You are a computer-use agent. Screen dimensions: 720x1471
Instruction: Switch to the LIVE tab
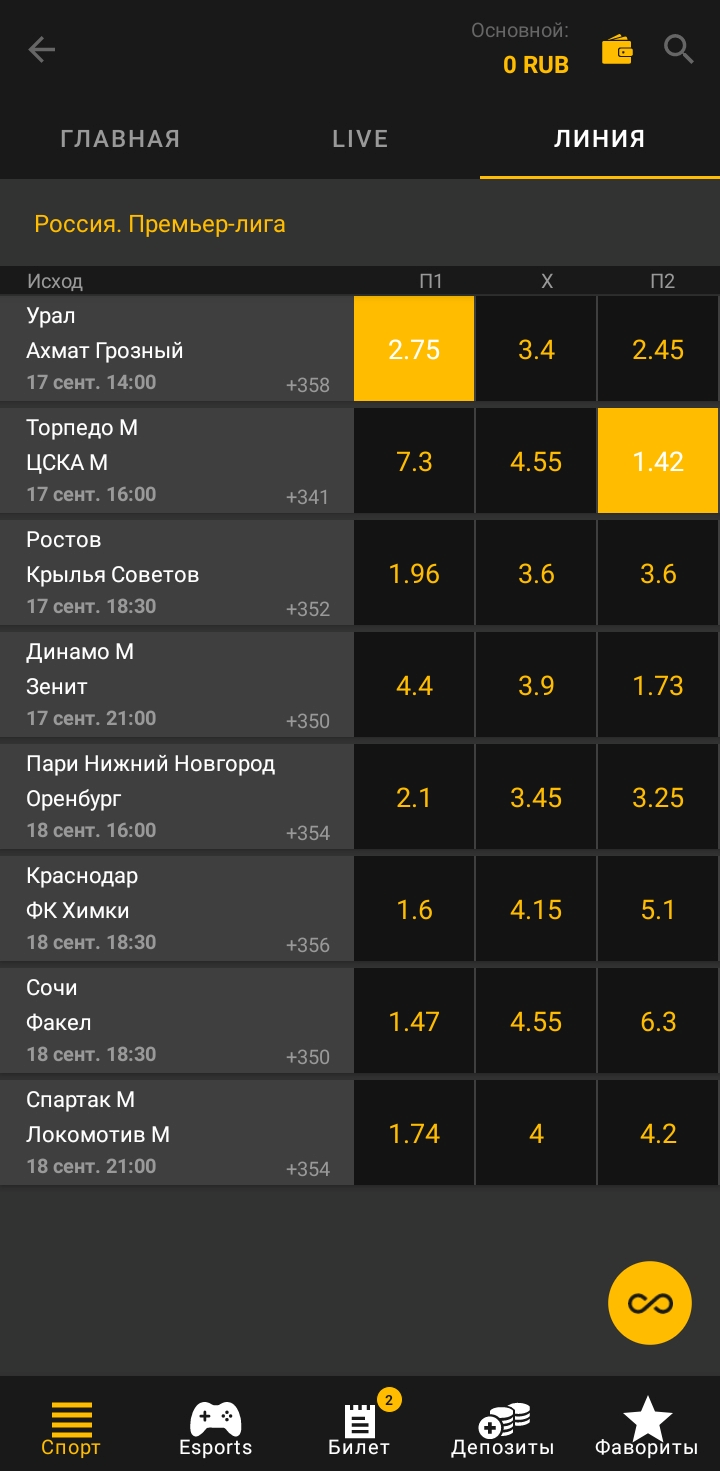click(x=360, y=139)
